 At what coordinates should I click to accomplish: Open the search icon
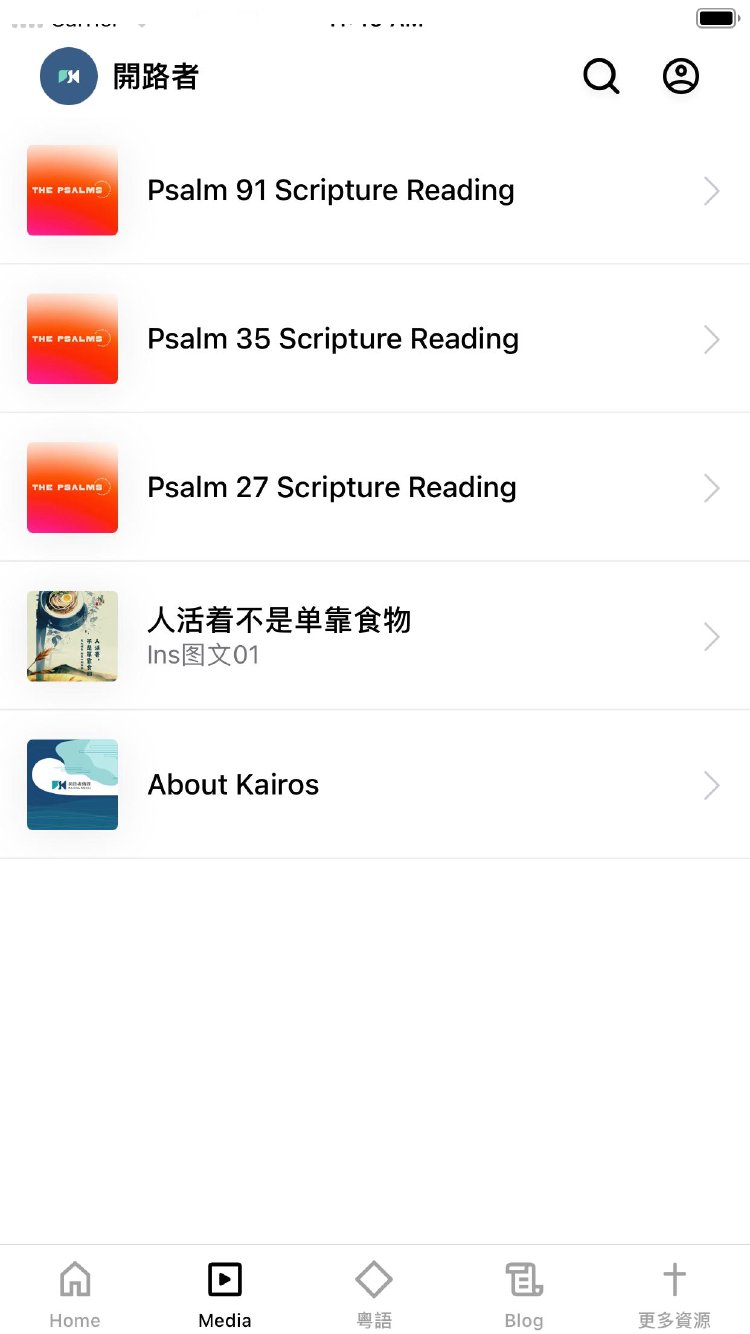coord(601,77)
